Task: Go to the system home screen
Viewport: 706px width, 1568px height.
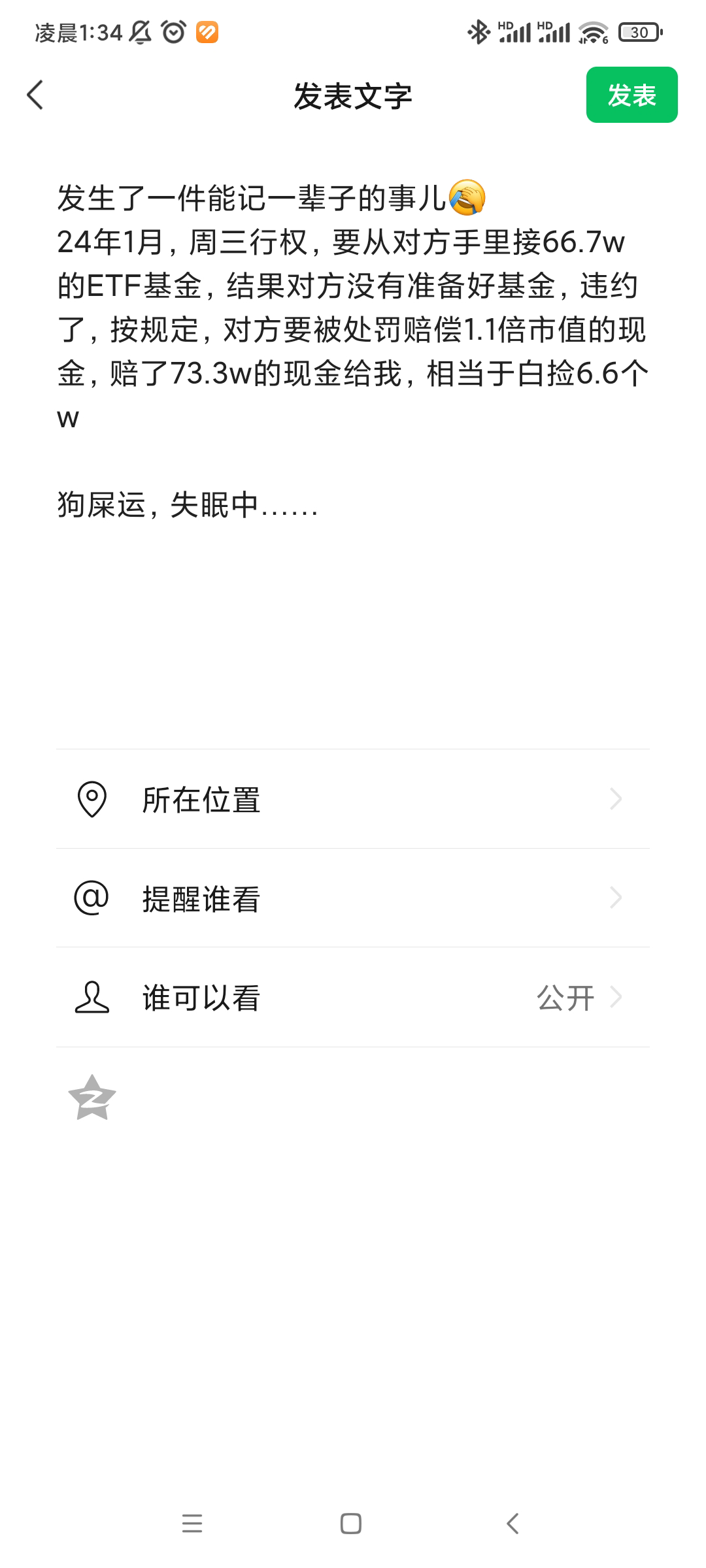Action: tap(351, 1524)
